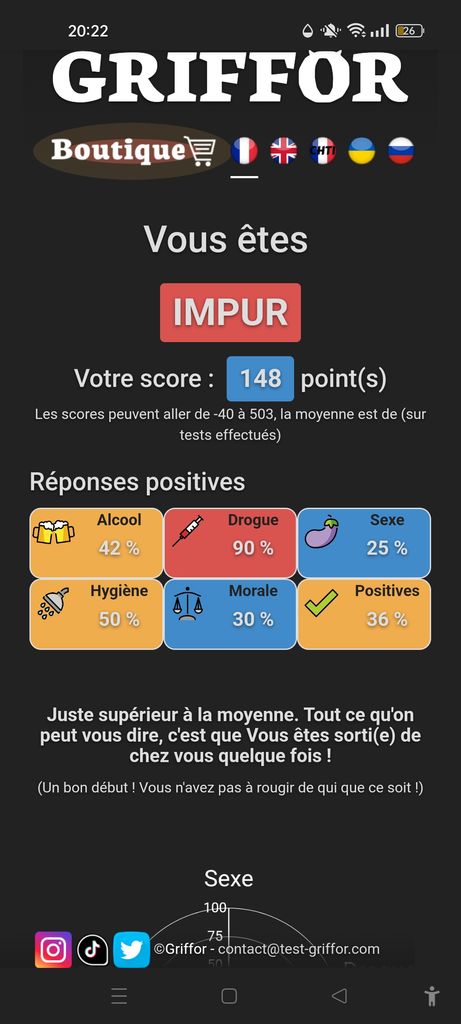461x1024 pixels.
Task: Switch language to English flag
Action: 283,151
